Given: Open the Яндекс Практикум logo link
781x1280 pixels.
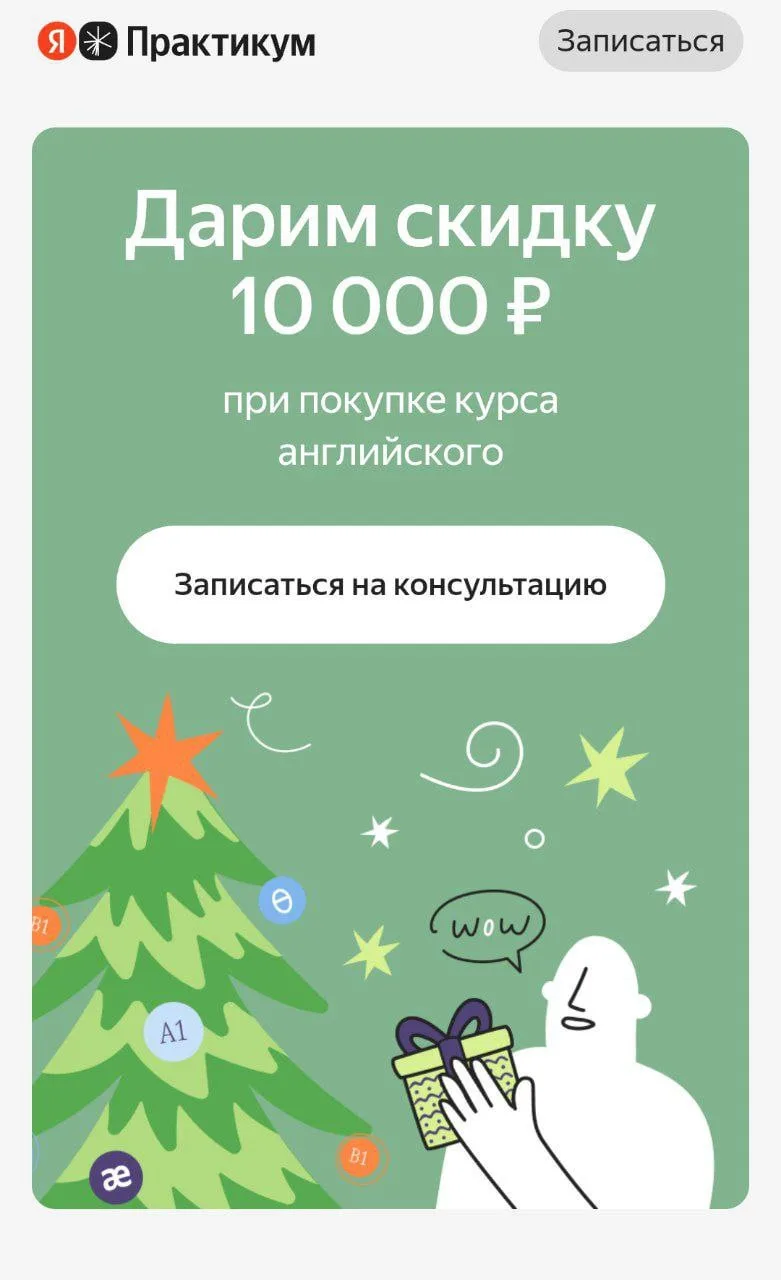Looking at the screenshot, I should tap(176, 42).
